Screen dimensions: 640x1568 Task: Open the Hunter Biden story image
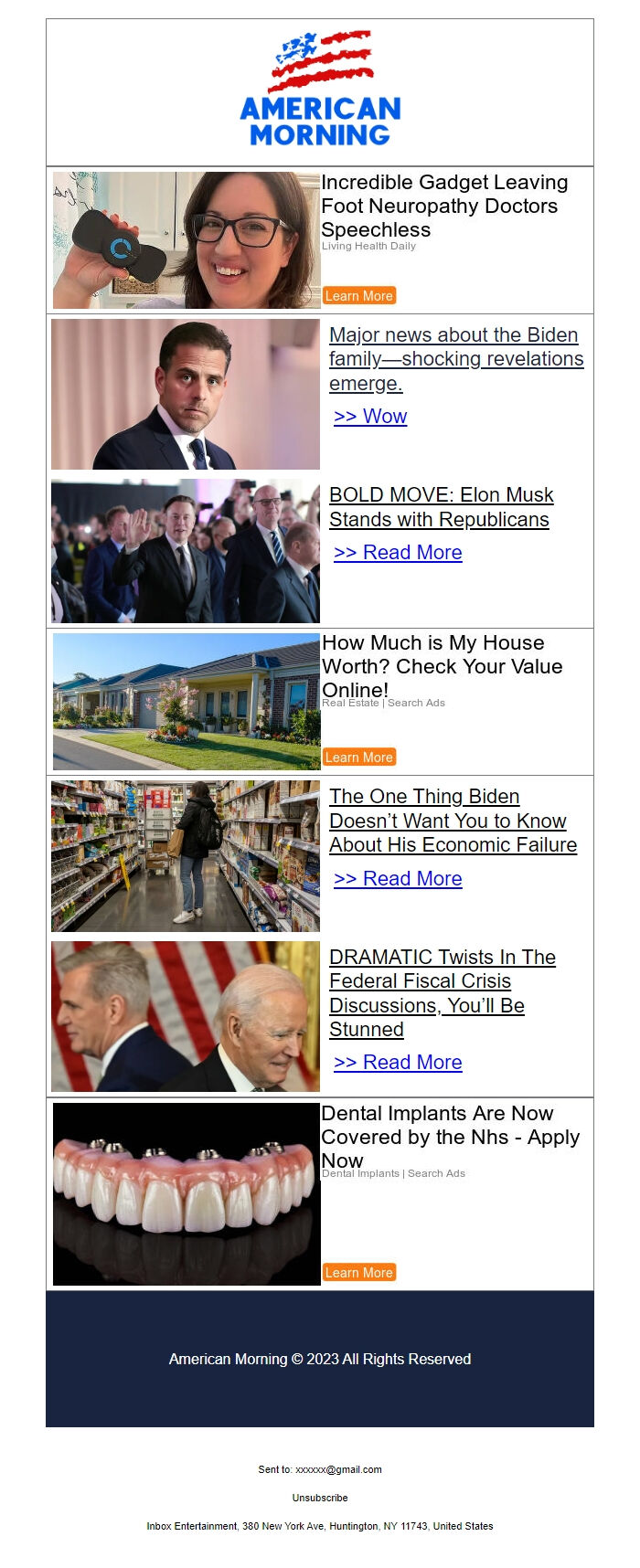186,394
